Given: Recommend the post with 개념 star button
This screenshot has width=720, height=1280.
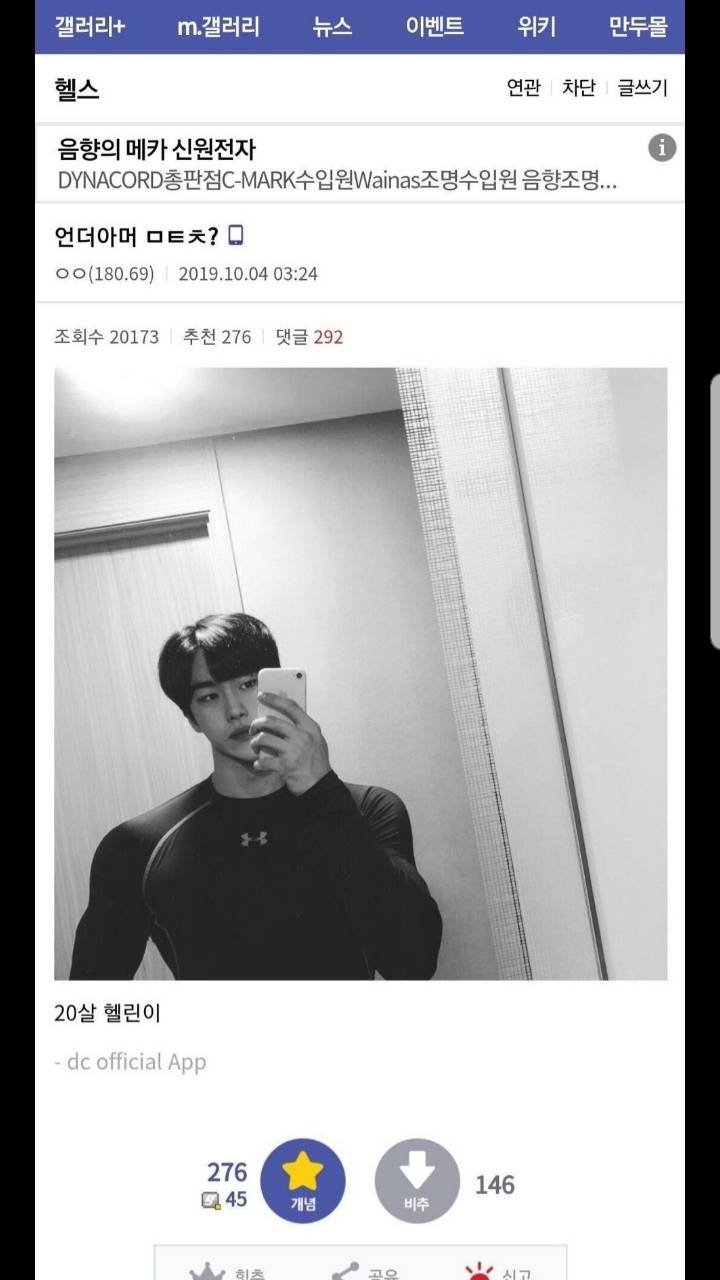Looking at the screenshot, I should click(302, 1180).
